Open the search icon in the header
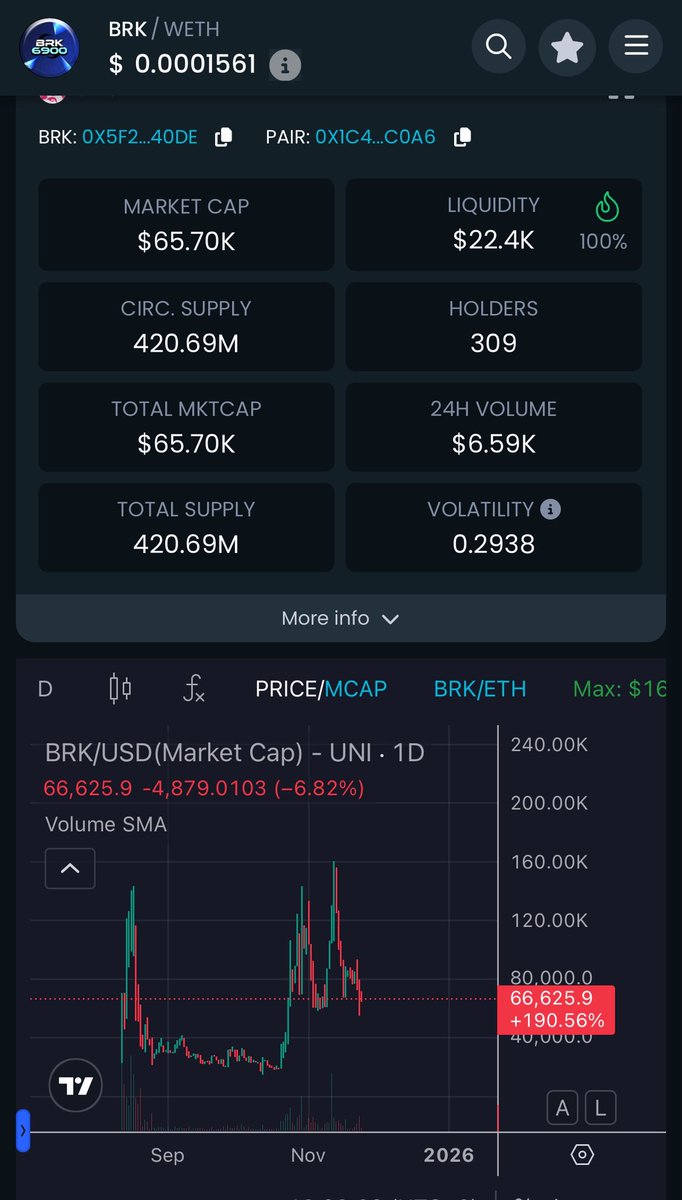The width and height of the screenshot is (682, 1200). (498, 46)
